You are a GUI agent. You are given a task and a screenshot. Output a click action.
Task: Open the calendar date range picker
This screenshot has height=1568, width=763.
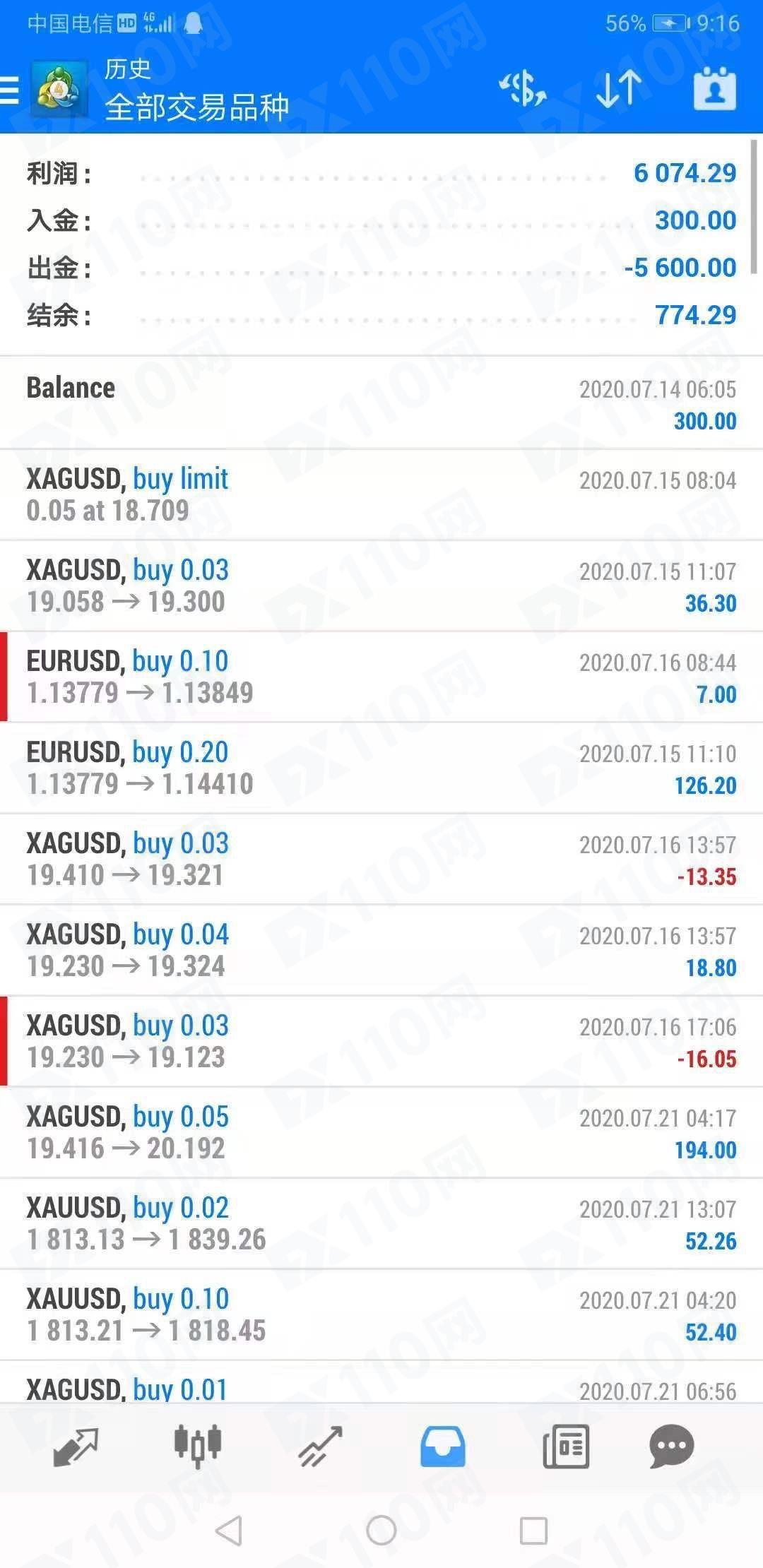(715, 89)
